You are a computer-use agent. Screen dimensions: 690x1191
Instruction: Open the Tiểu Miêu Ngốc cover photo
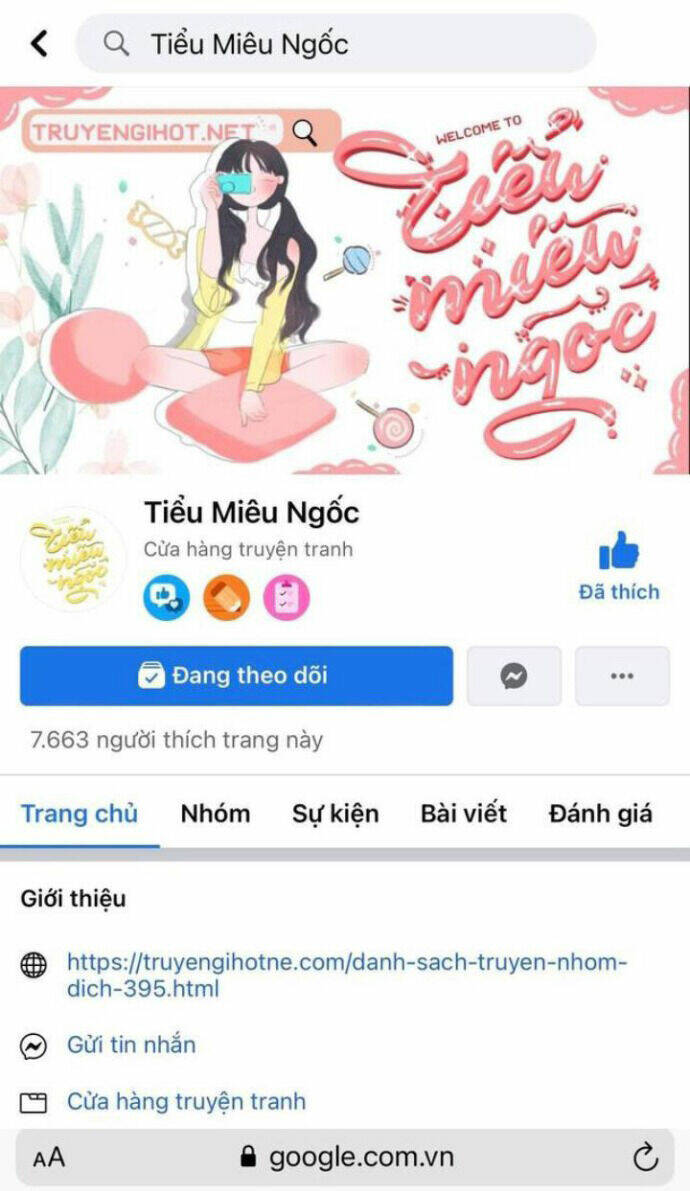click(x=345, y=281)
